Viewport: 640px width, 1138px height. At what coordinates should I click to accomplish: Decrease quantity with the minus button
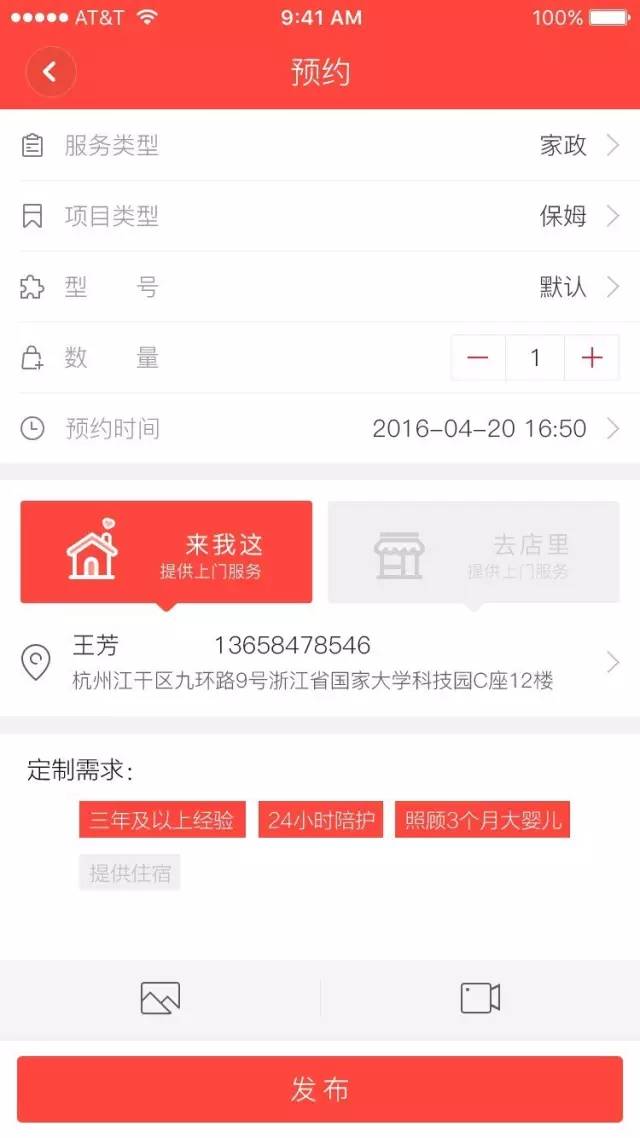(x=478, y=358)
